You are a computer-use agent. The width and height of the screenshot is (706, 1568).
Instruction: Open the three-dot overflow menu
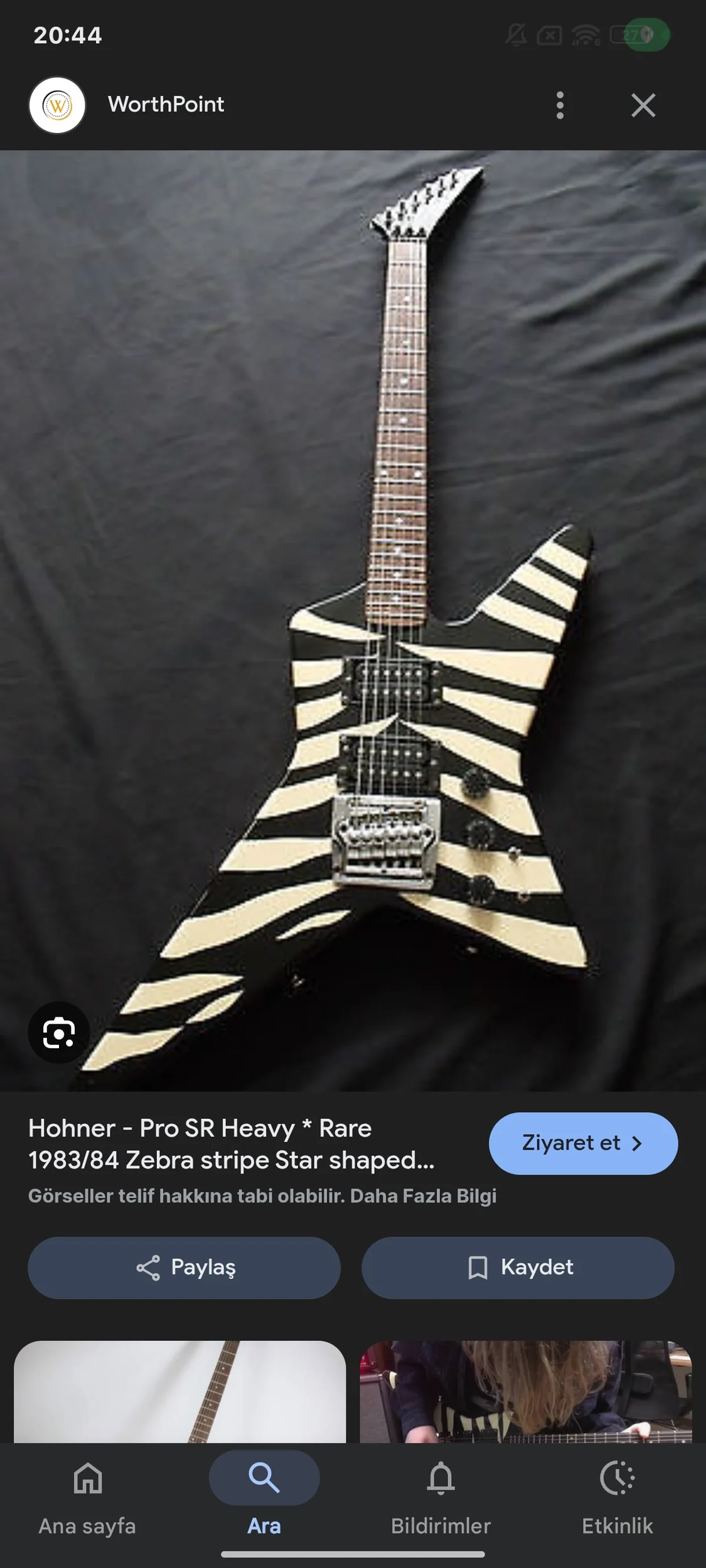click(x=560, y=105)
